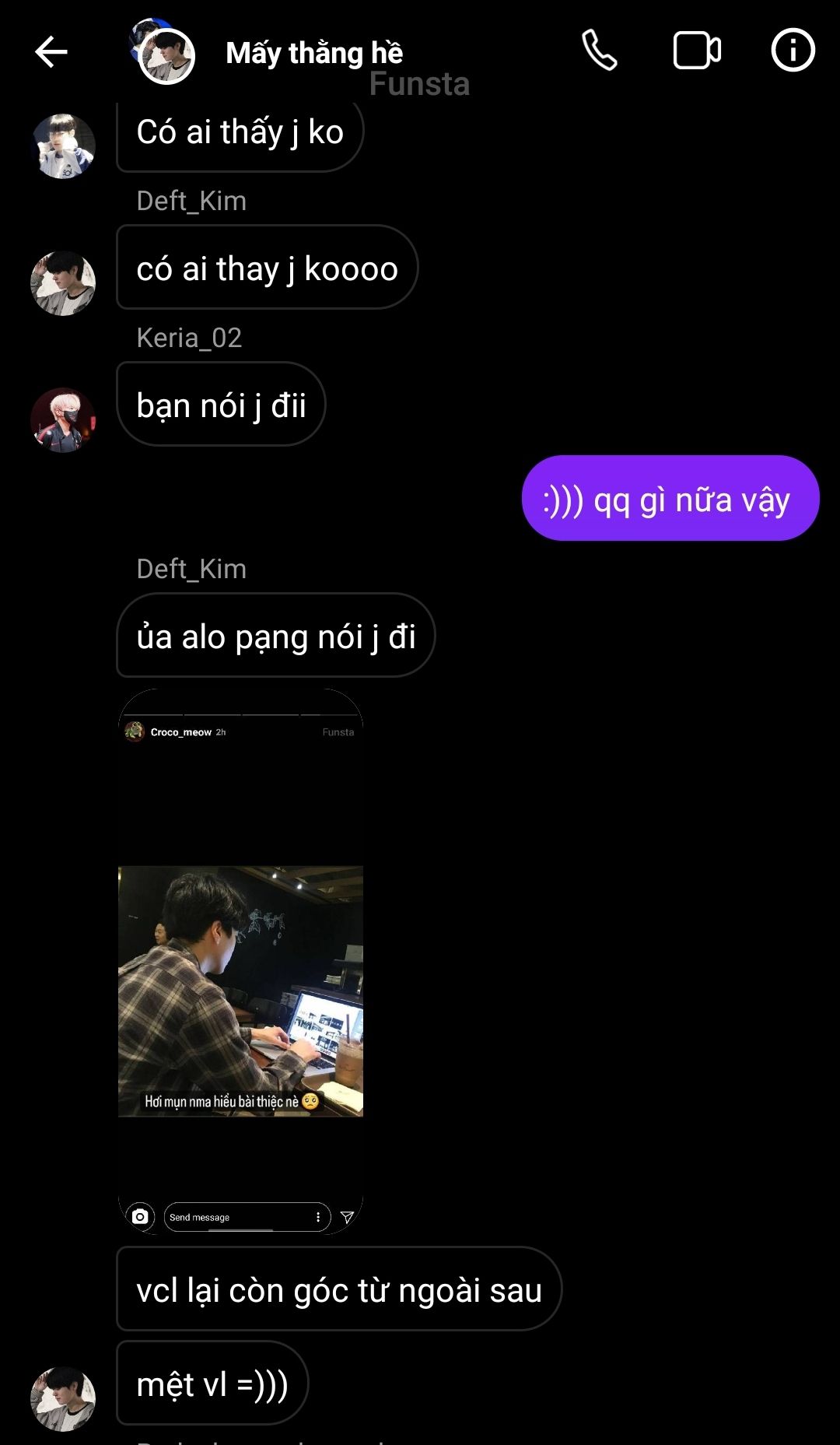The height and width of the screenshot is (1445, 840).
Task: Open the conversation info details
Action: (793, 51)
